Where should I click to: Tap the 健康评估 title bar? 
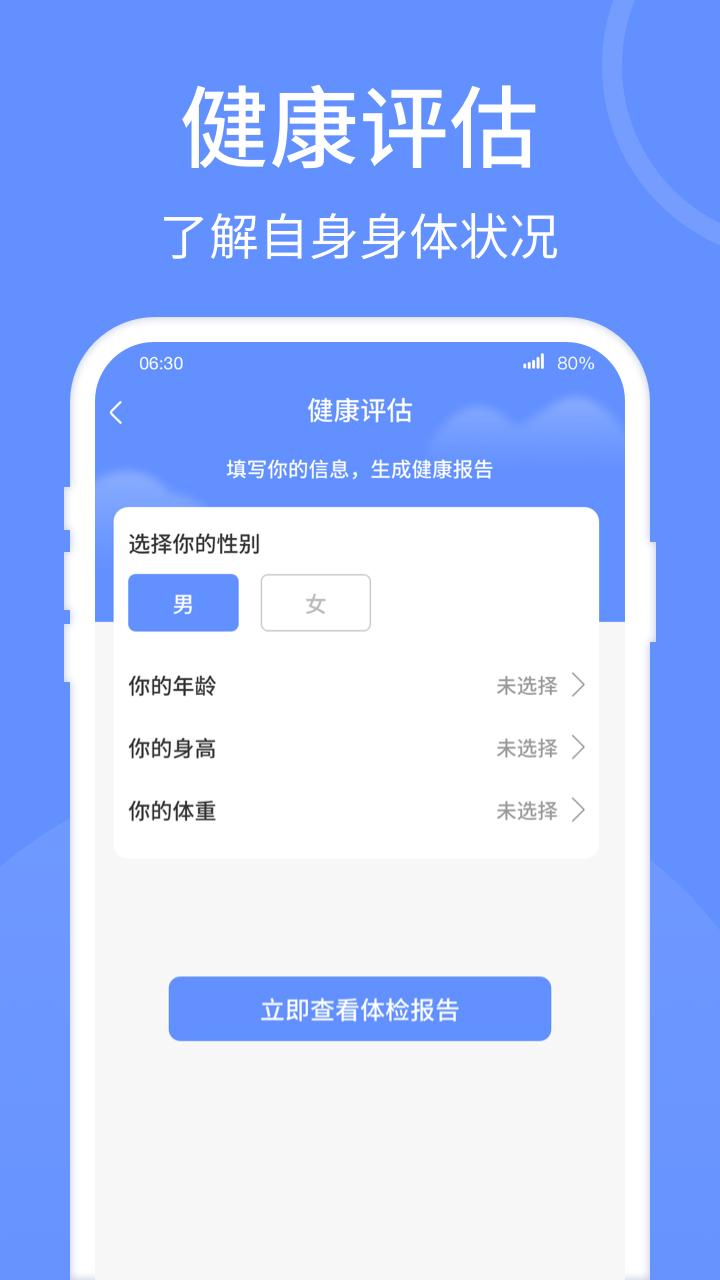pyautogui.click(x=360, y=411)
